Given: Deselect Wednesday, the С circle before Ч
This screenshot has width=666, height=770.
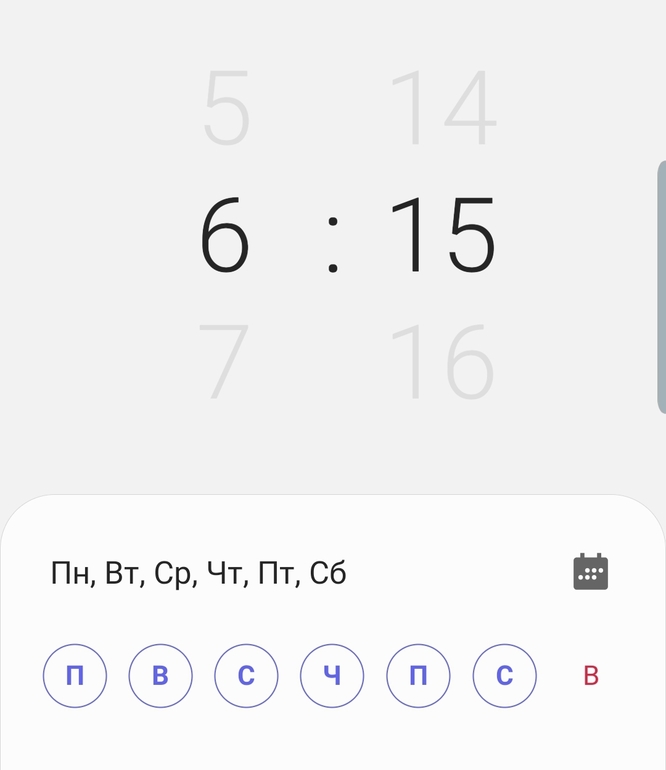Looking at the screenshot, I should point(246,676).
